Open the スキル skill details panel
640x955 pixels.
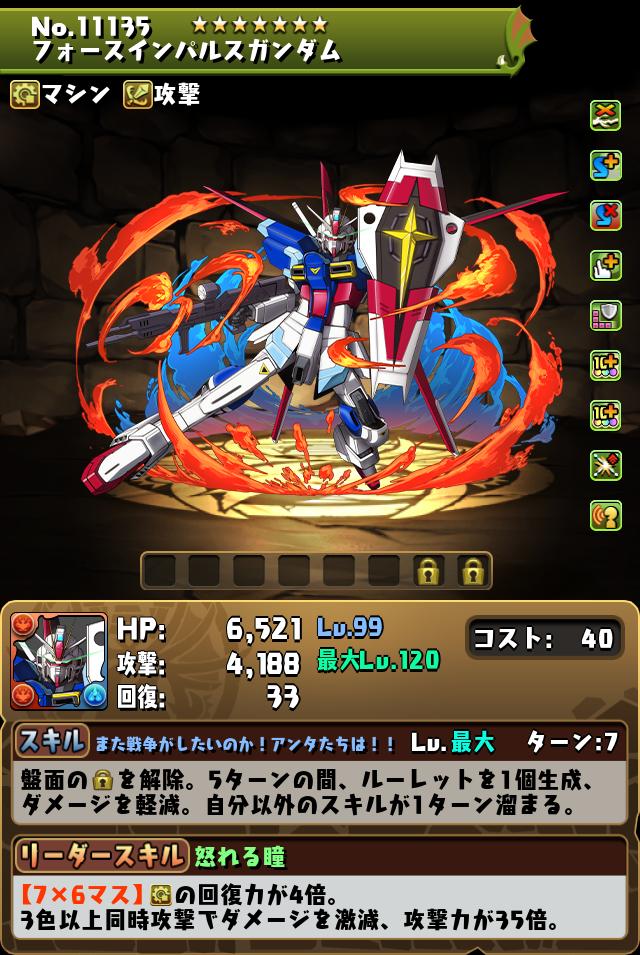click(x=50, y=741)
